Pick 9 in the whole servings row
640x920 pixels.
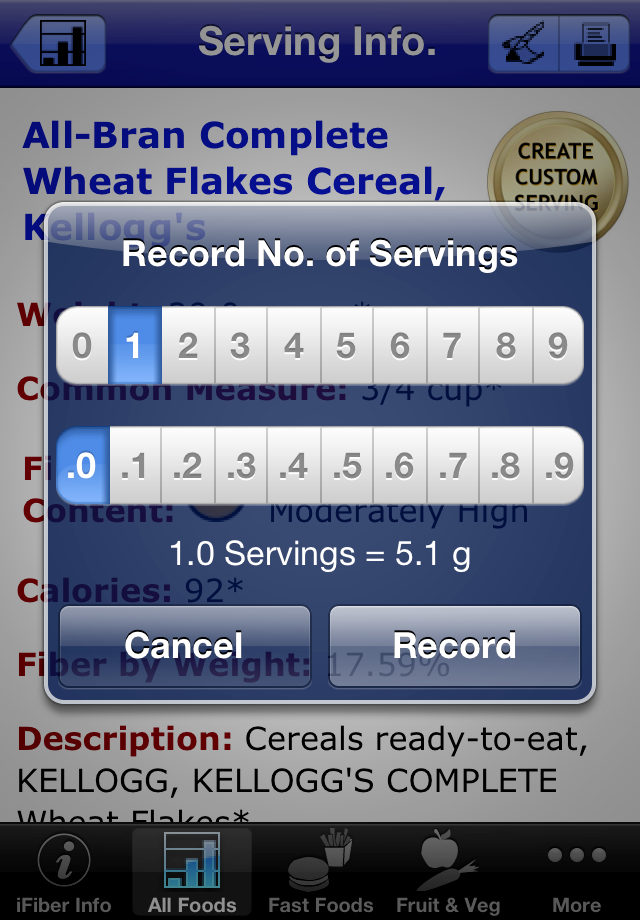[558, 346]
